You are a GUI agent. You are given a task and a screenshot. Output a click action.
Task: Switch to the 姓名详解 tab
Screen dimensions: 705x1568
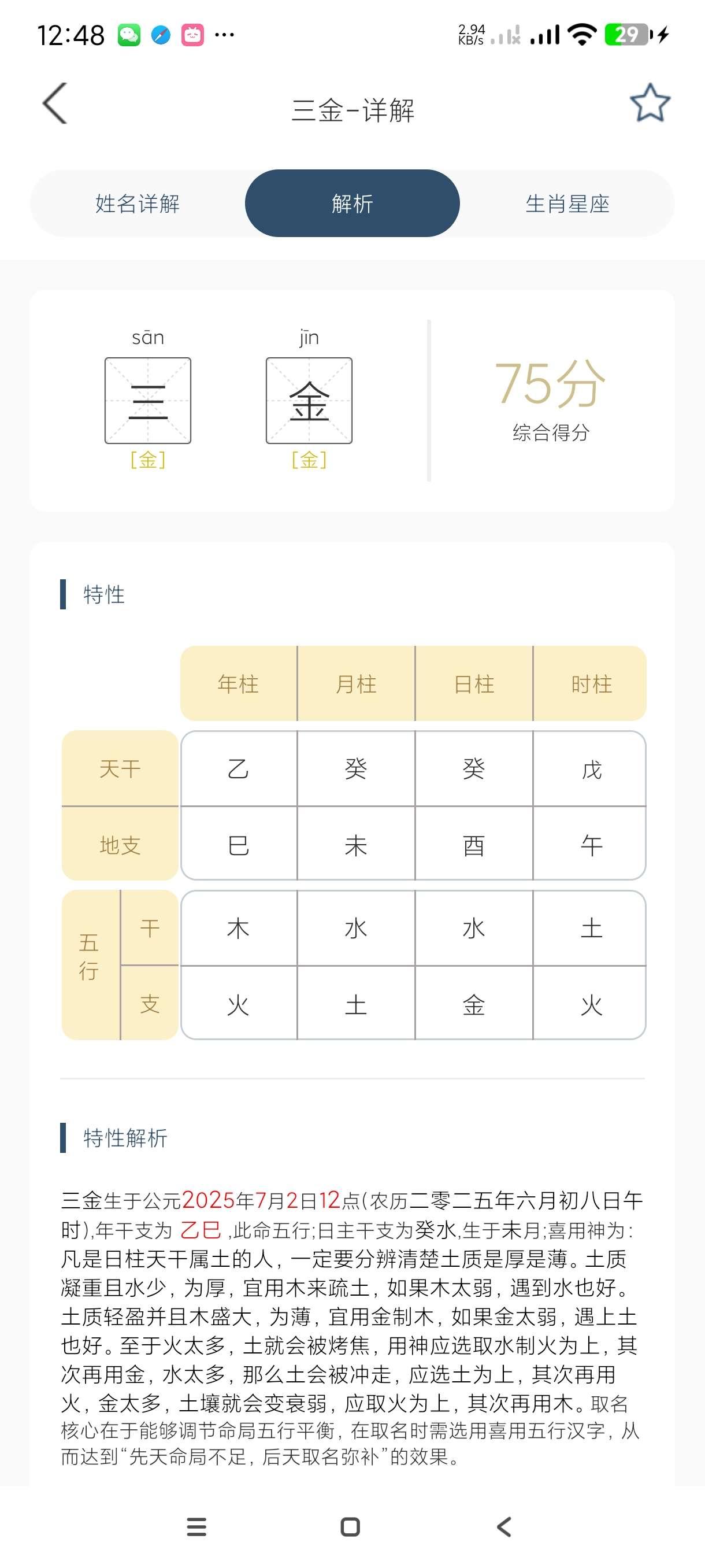click(138, 204)
